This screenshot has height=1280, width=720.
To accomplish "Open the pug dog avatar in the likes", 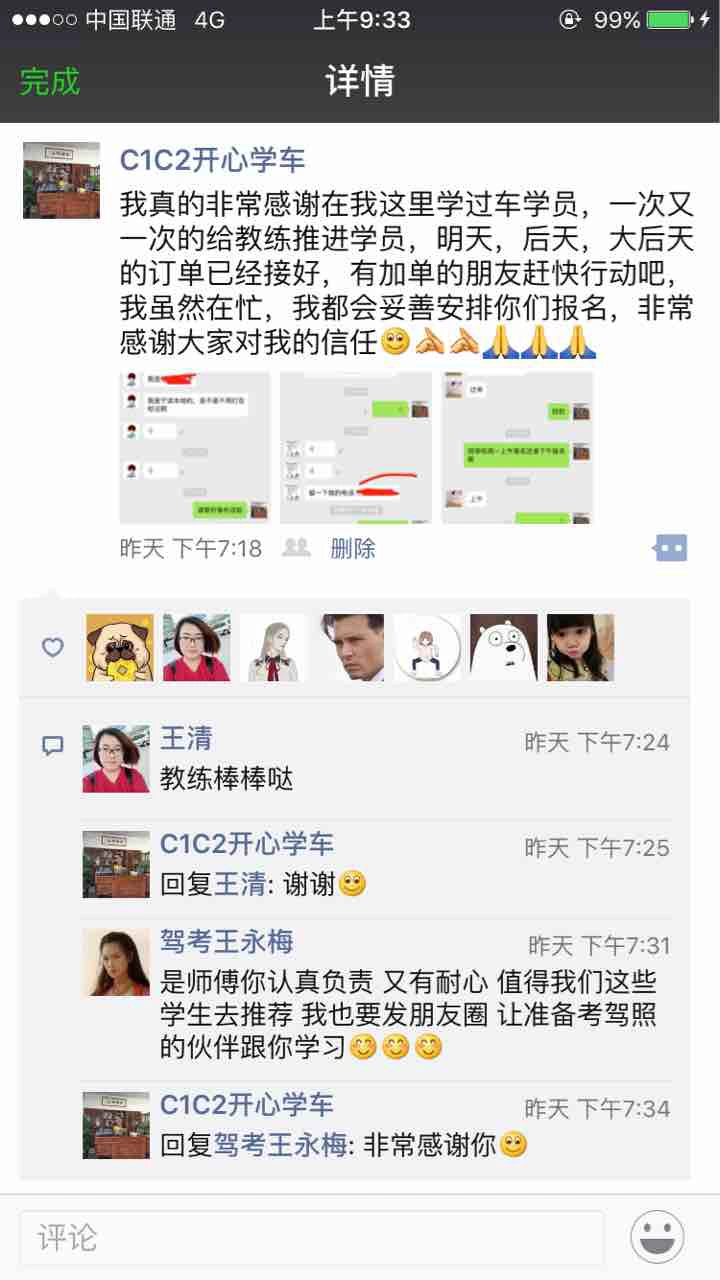I will (120, 648).
